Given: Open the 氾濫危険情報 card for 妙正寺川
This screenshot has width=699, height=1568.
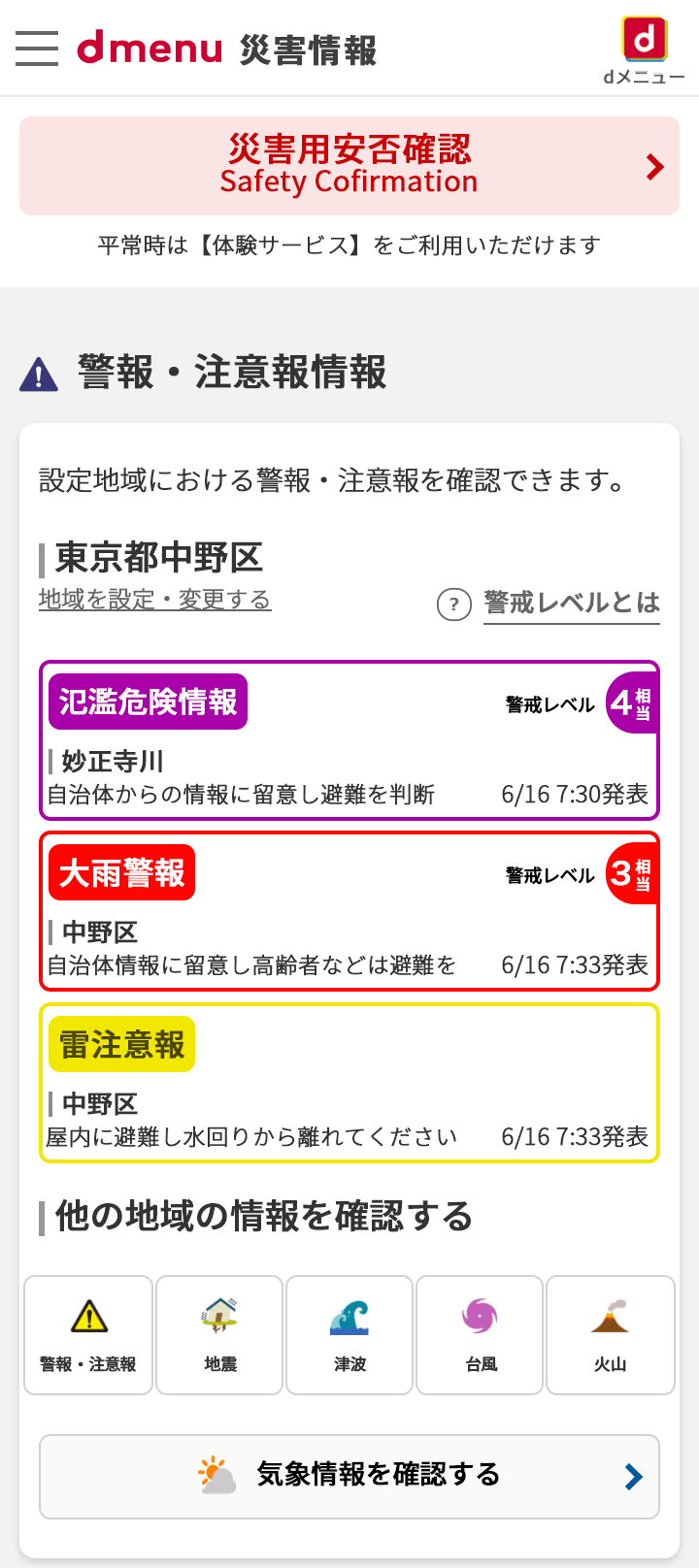Looking at the screenshot, I should [x=349, y=740].
